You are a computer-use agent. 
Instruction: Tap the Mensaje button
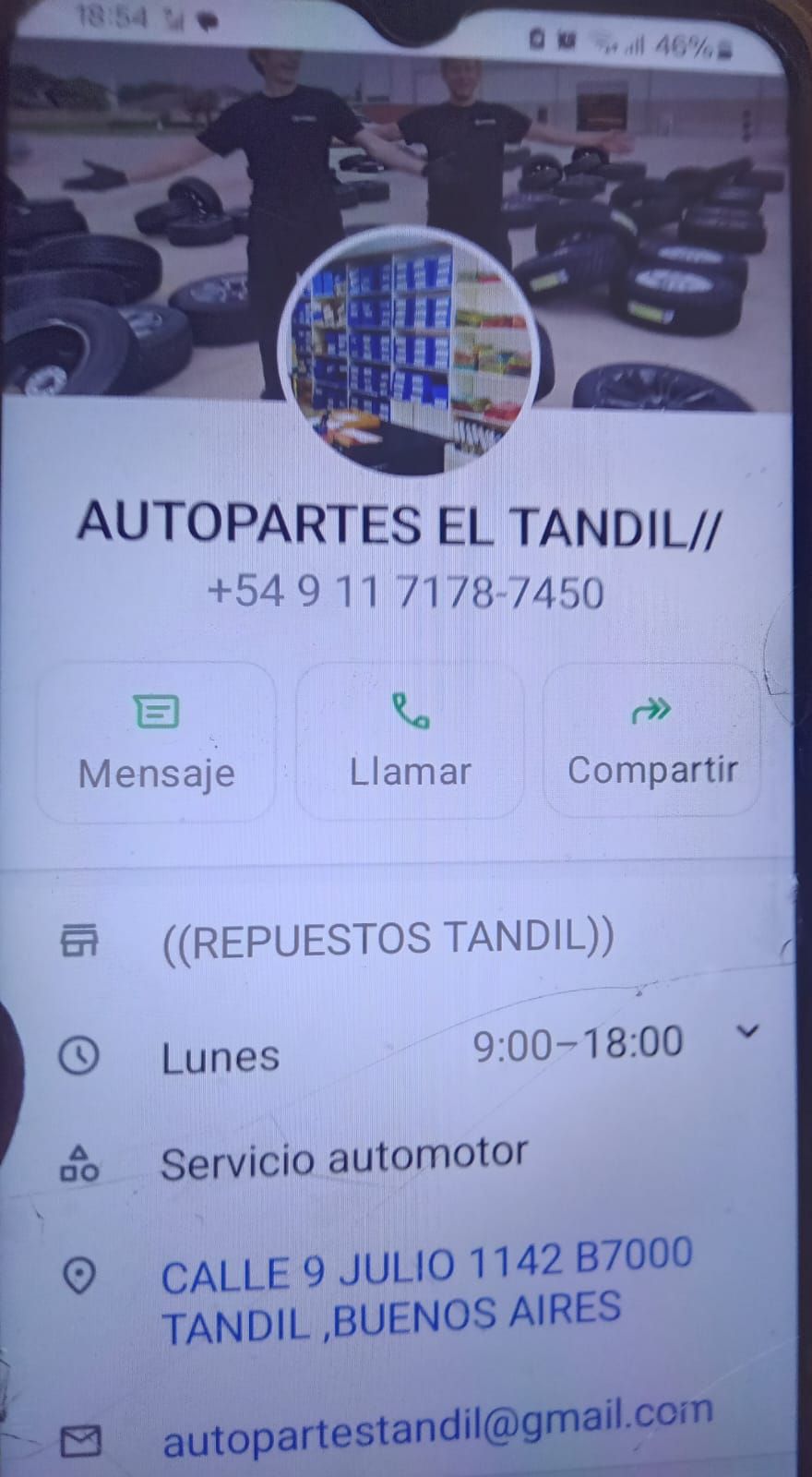click(156, 742)
